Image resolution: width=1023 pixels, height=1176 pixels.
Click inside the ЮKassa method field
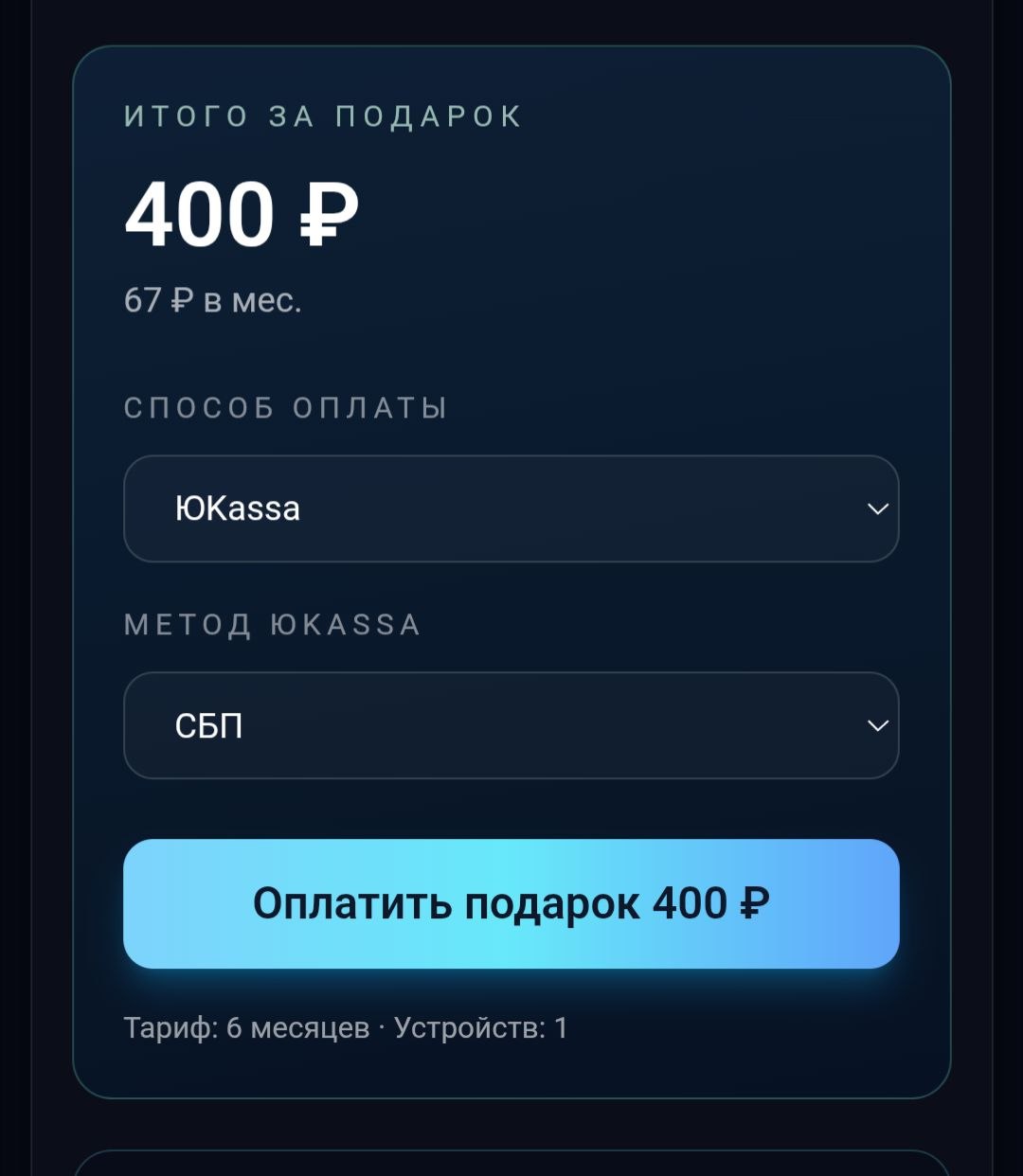point(511,725)
